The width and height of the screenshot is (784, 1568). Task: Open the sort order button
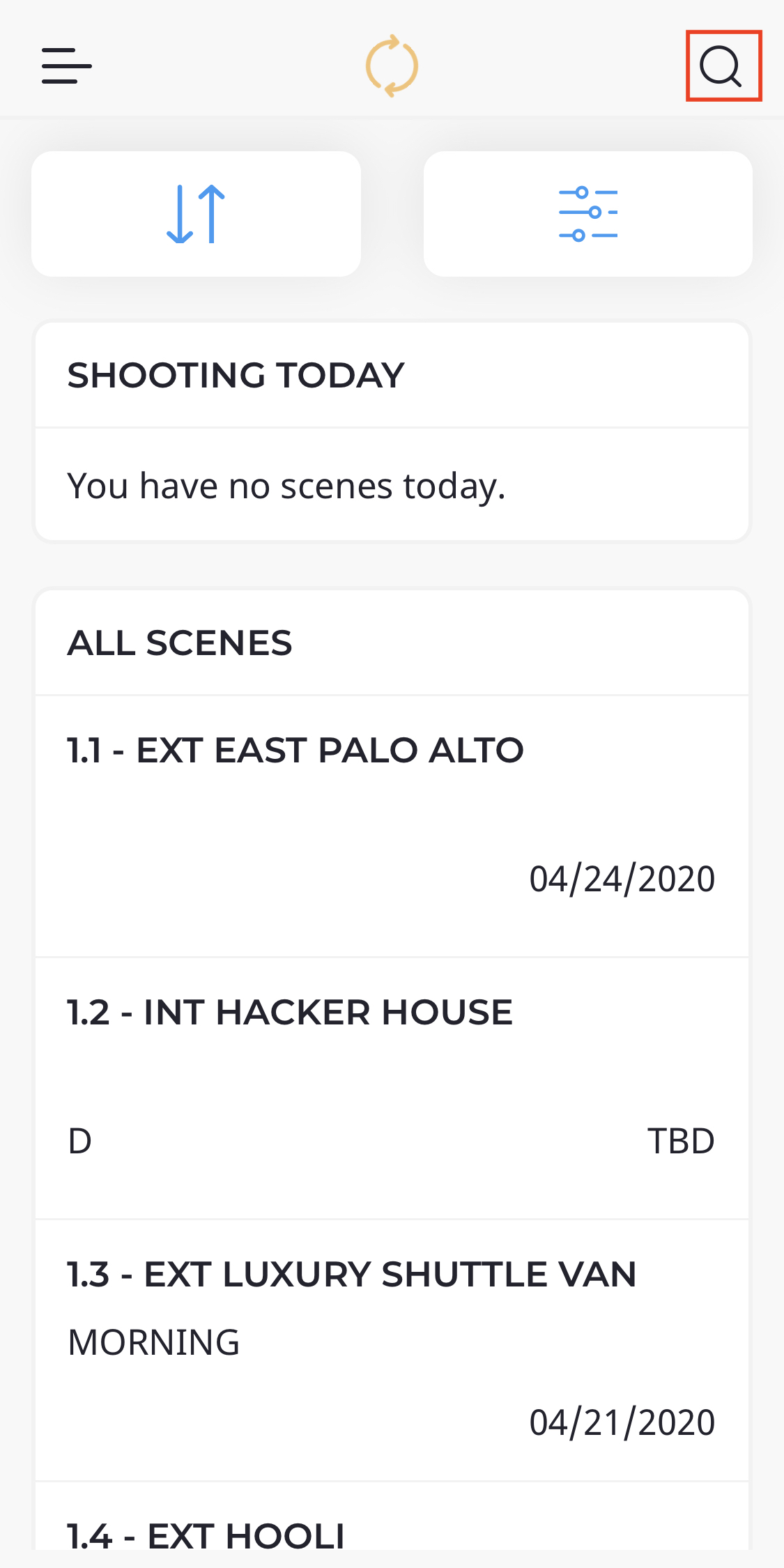point(196,214)
